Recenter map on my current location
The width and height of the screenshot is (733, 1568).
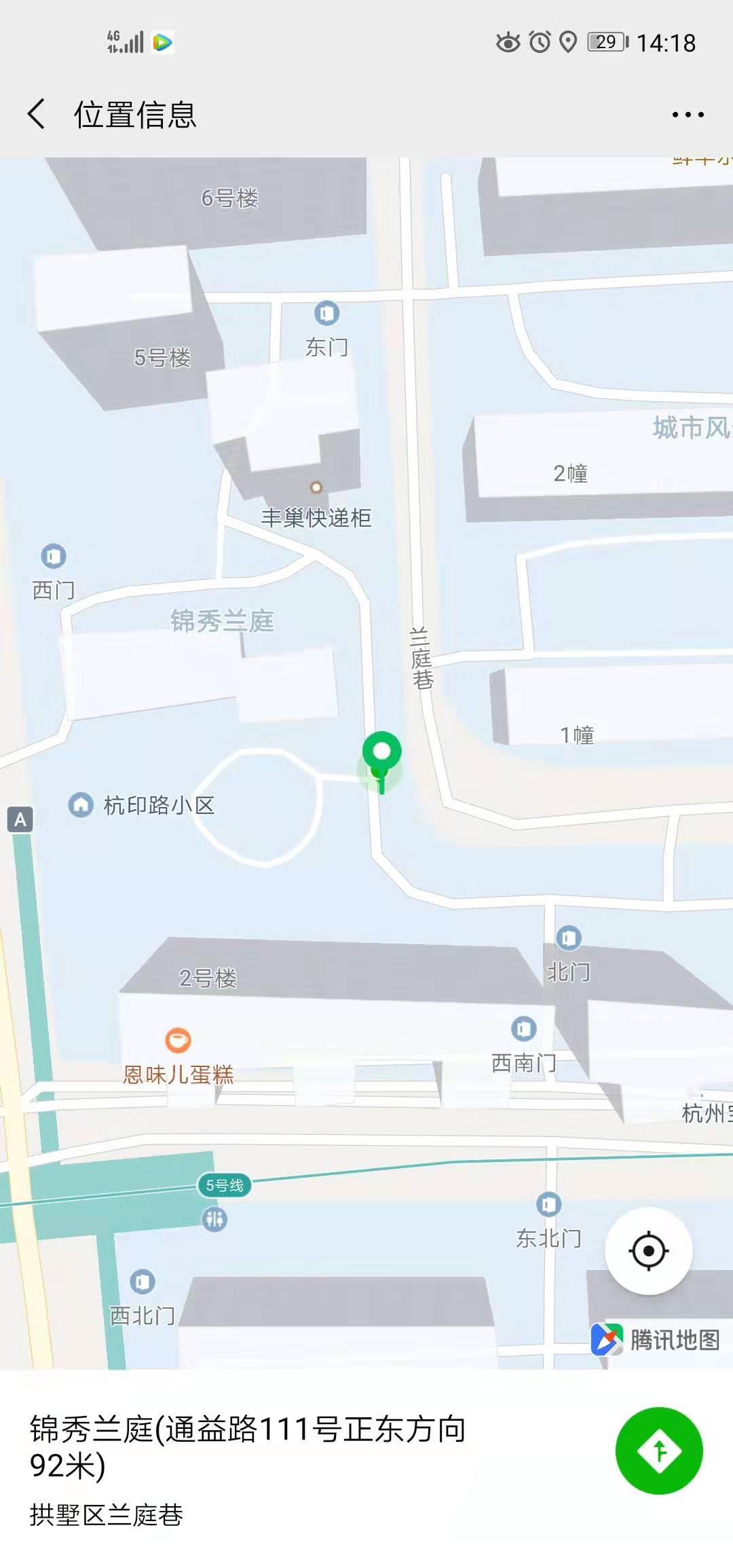pos(648,1250)
